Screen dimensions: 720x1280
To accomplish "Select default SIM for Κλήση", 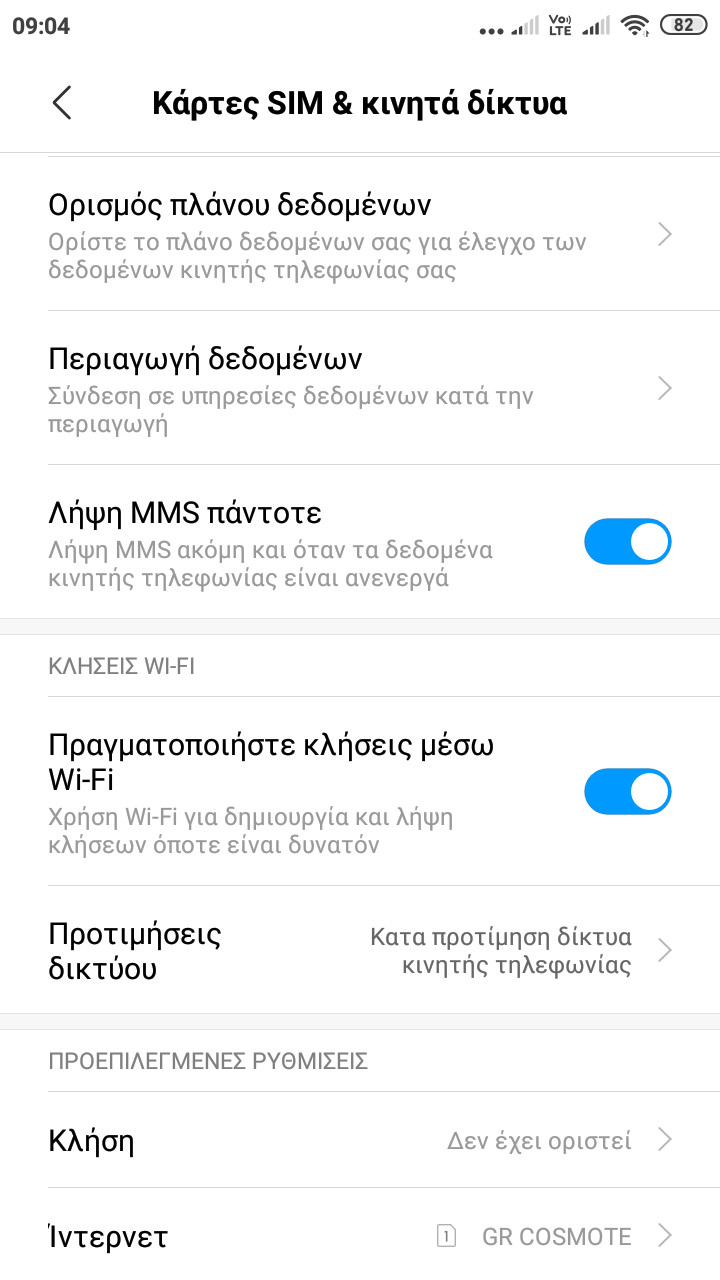I will click(360, 1140).
